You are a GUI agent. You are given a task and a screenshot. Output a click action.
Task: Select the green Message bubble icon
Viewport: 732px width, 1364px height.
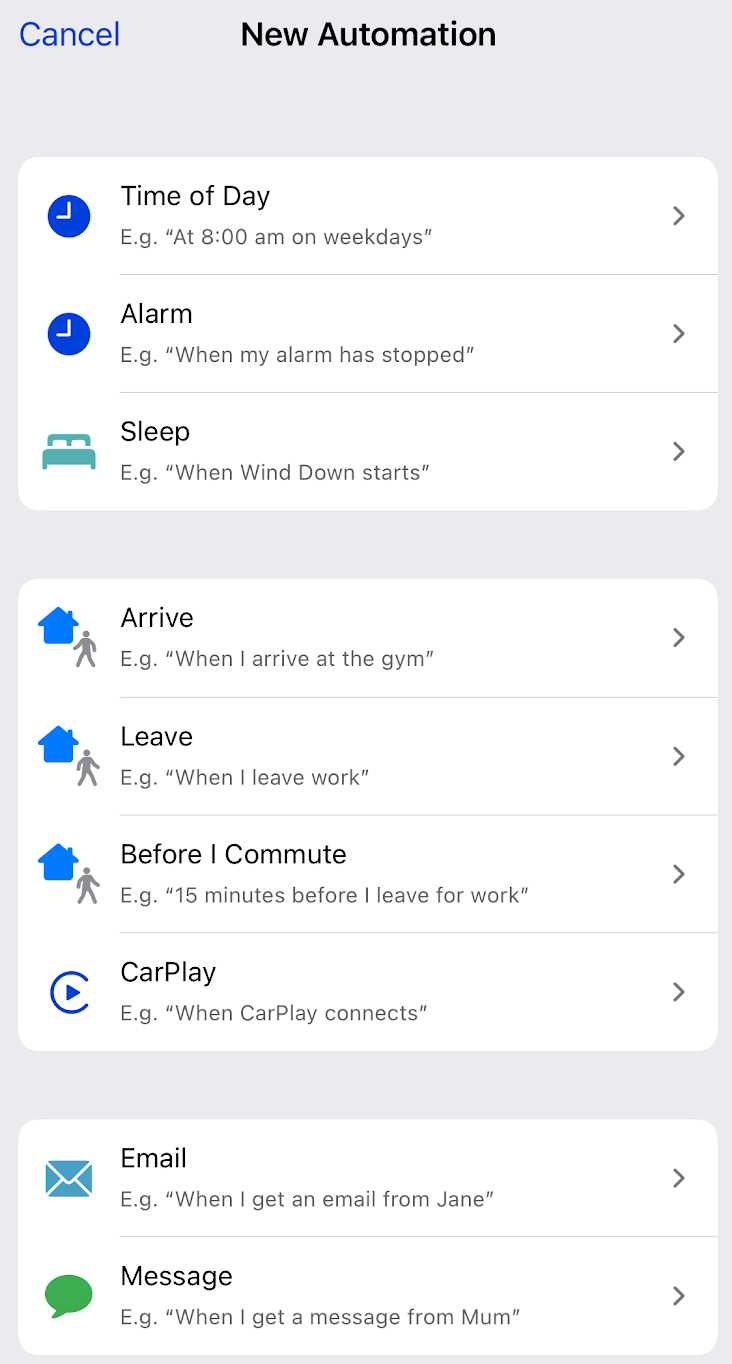(68, 1296)
